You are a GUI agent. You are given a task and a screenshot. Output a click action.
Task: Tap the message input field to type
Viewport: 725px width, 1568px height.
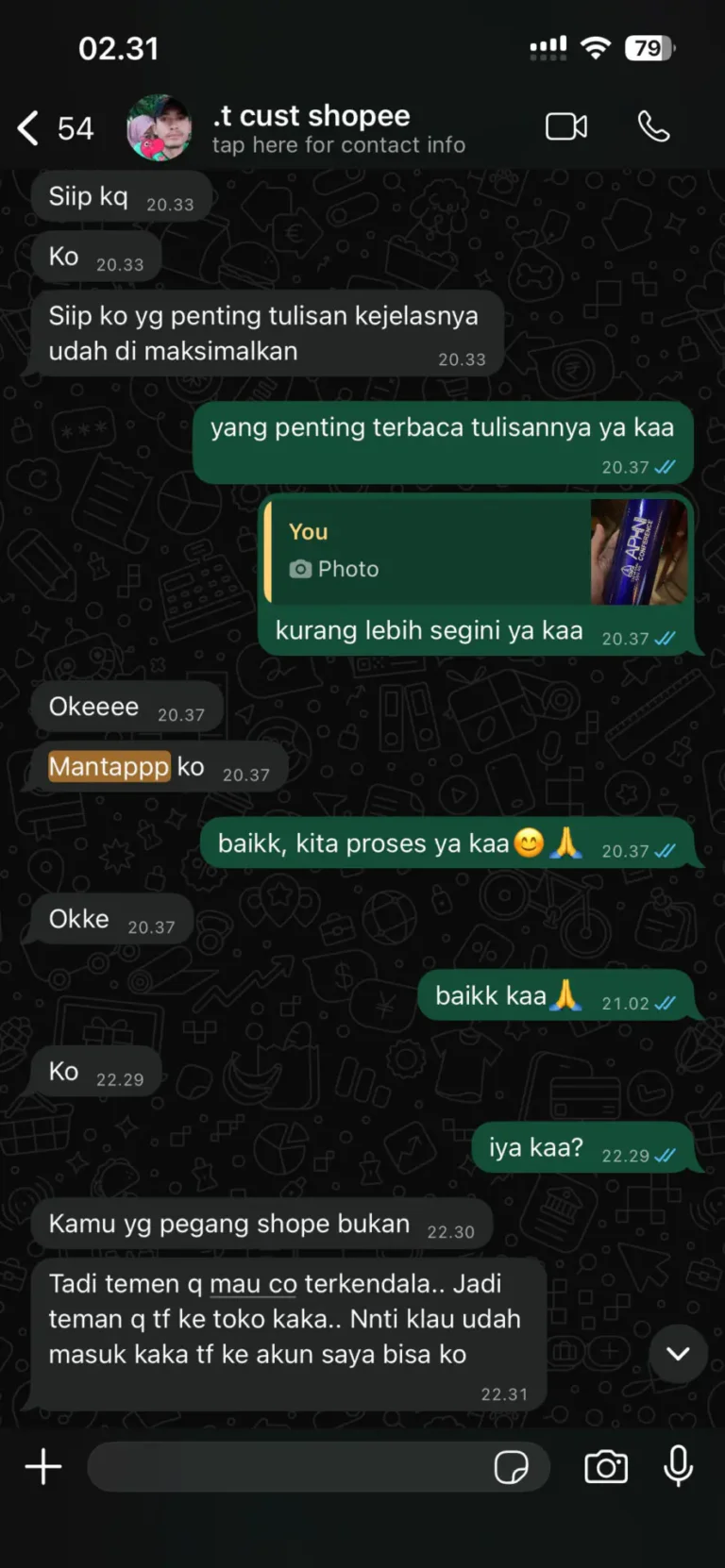[283, 1466]
